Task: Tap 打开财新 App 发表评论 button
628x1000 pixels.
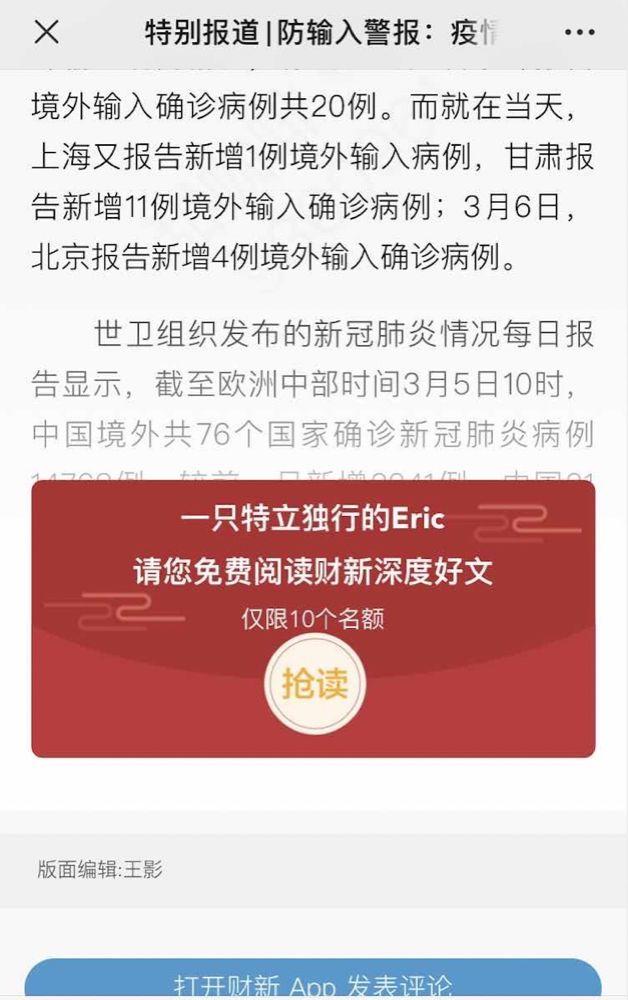Action: (313, 981)
